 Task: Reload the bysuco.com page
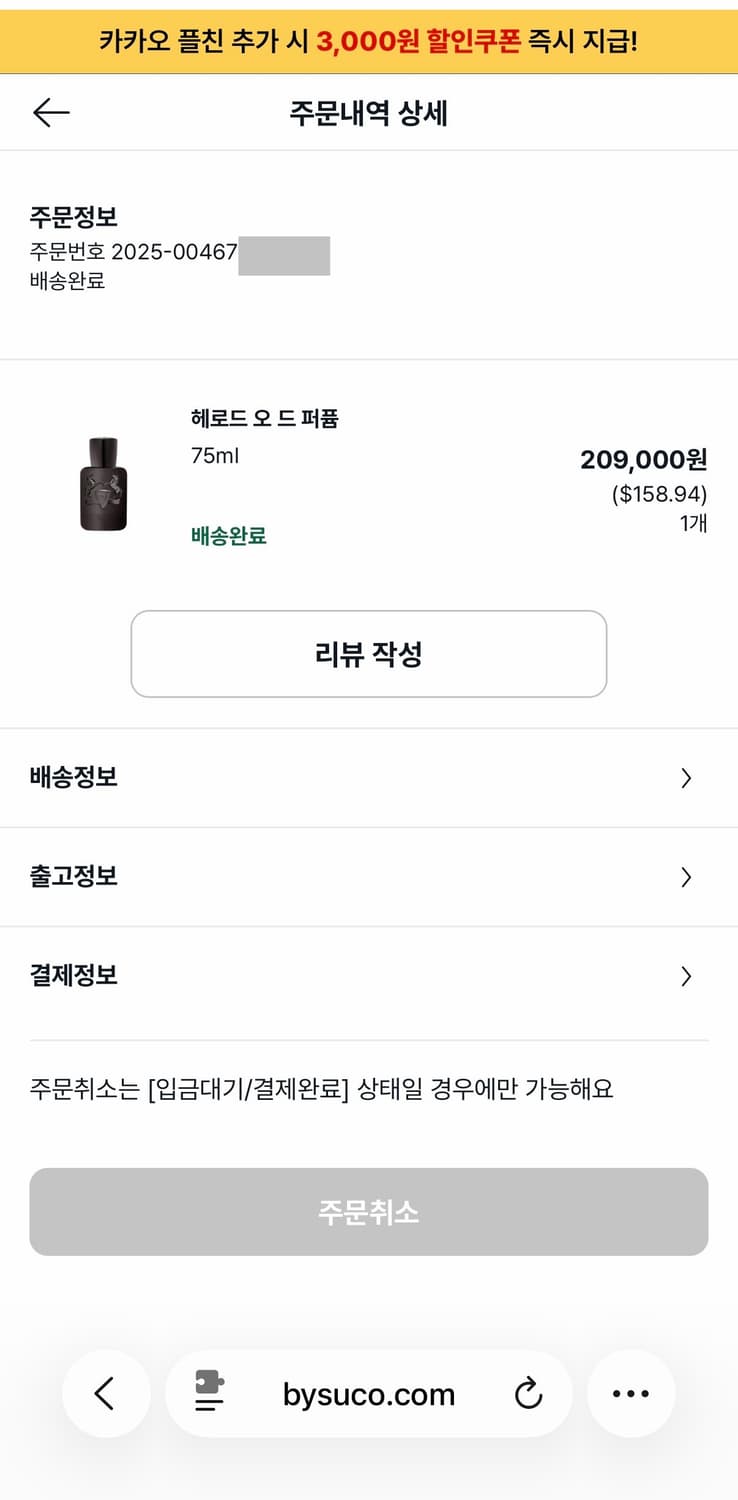(x=529, y=1393)
